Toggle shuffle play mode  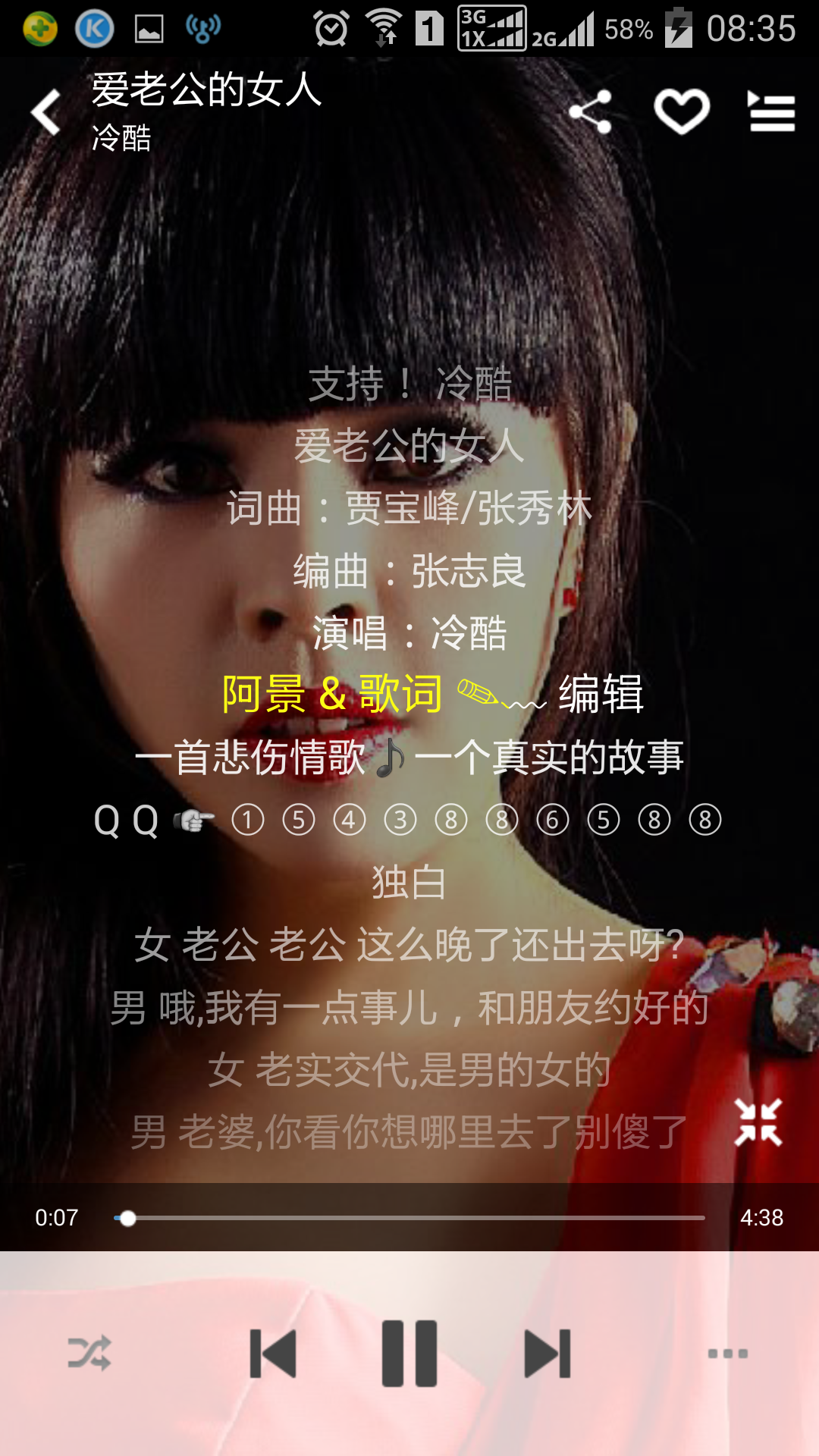coord(89,1354)
